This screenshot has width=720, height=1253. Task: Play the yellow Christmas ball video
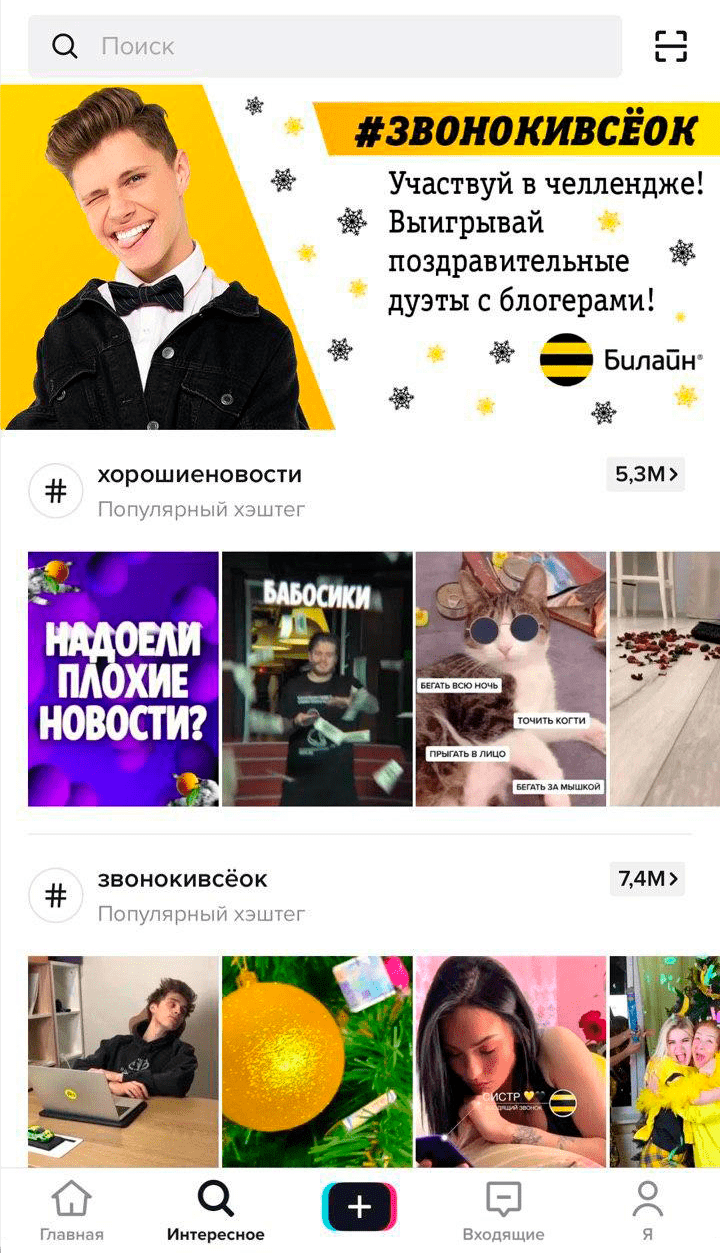point(316,1061)
